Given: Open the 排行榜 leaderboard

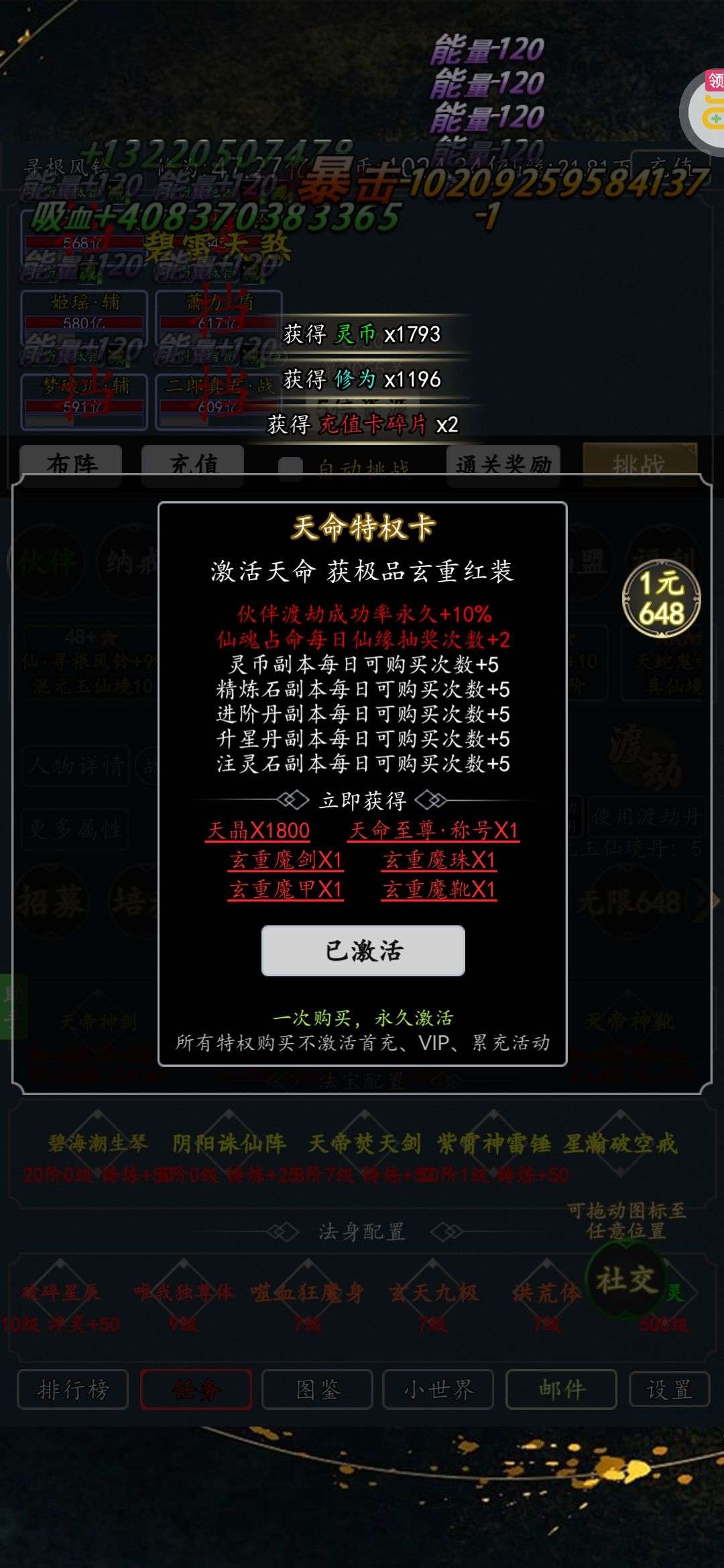Looking at the screenshot, I should point(72,1390).
